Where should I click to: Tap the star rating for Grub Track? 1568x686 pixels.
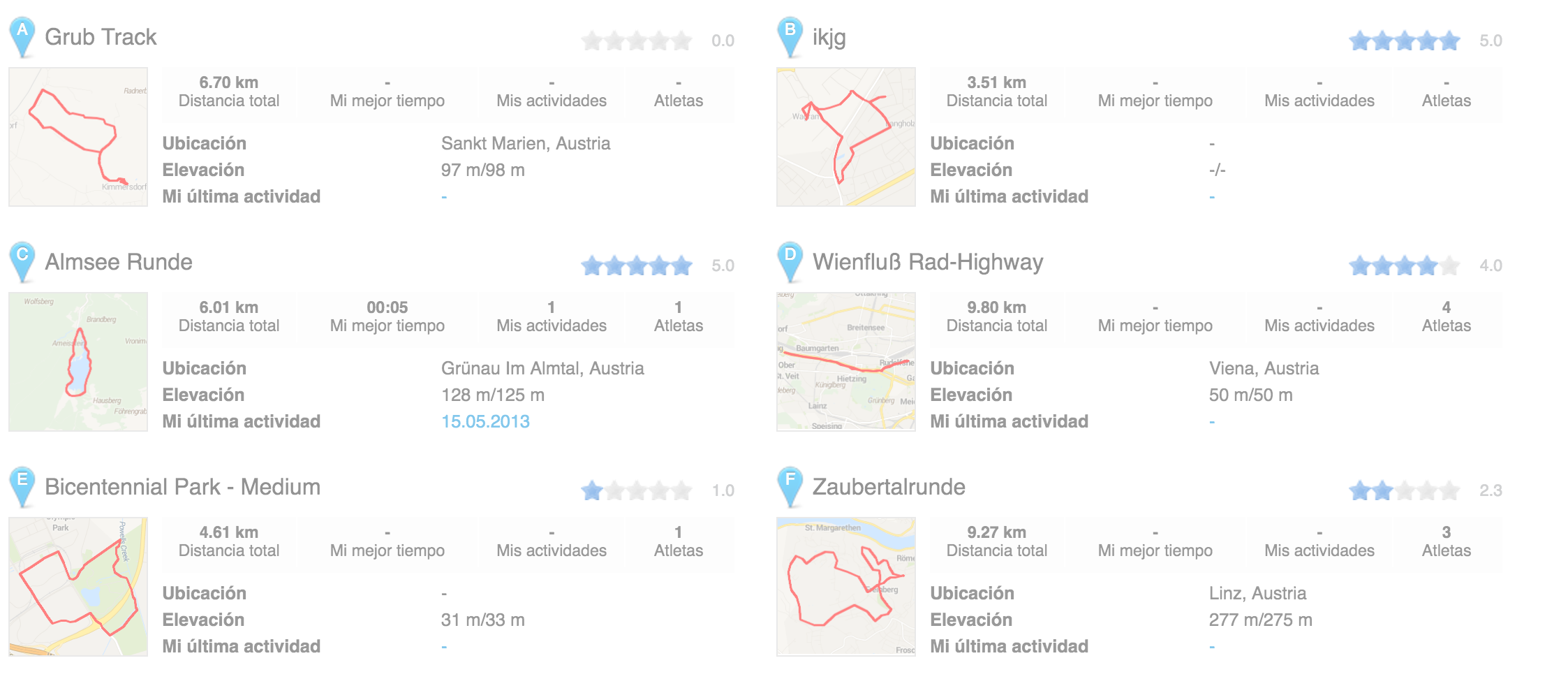tap(636, 41)
